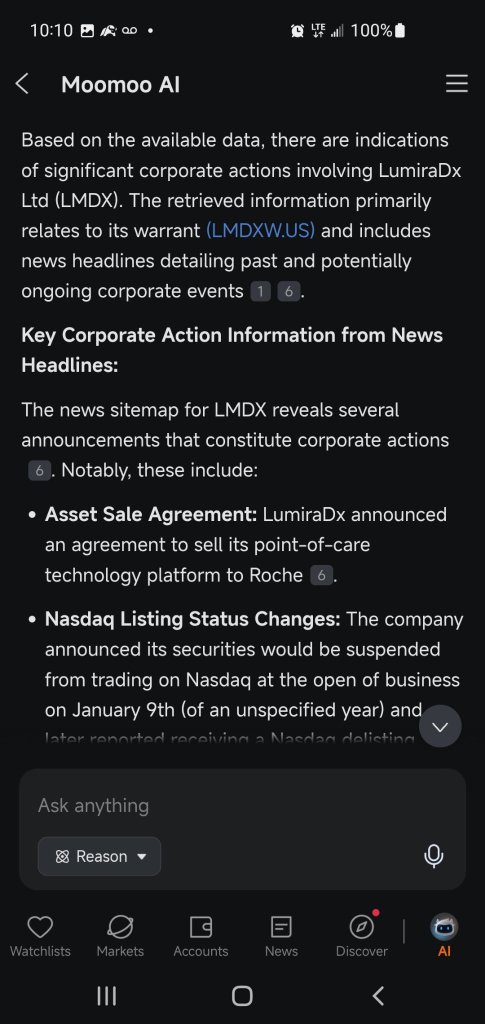Open citation 6 next to Roche
The image size is (485, 1024).
(x=321, y=575)
